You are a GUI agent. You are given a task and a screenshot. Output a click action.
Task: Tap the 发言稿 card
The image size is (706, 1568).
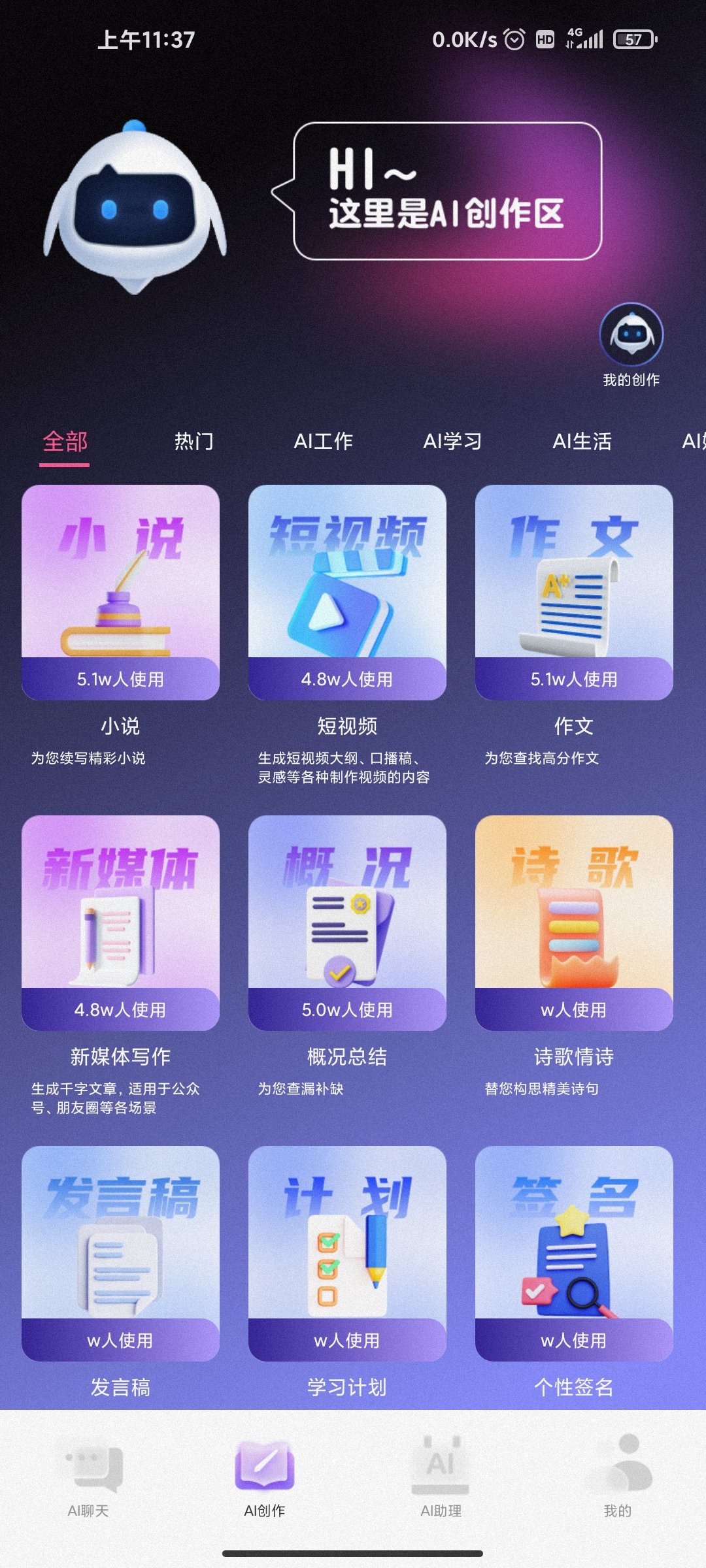(120, 1253)
